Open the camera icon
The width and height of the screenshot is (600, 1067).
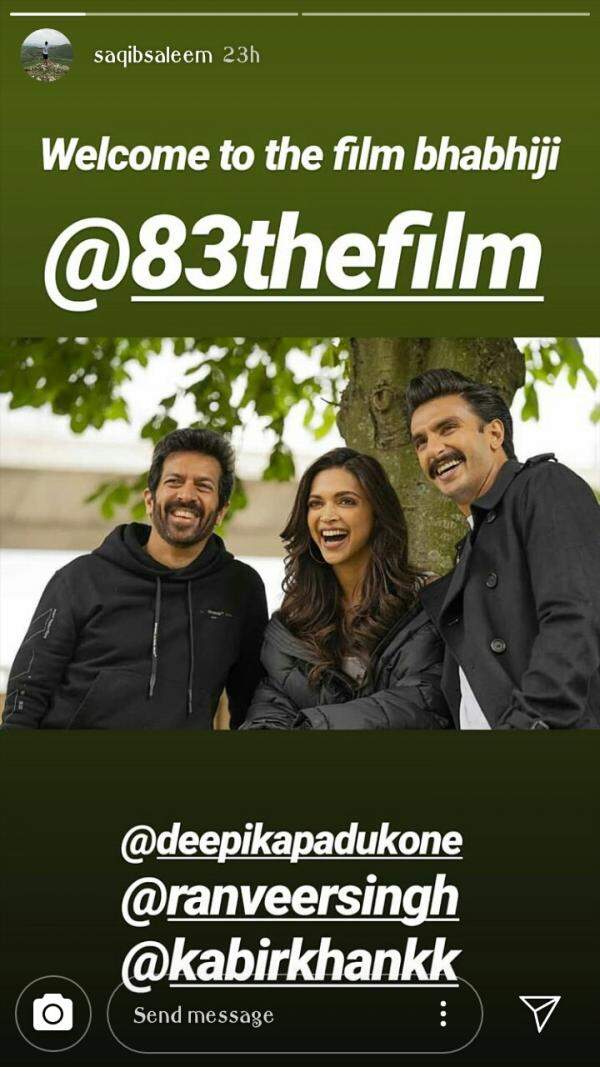pyautogui.click(x=53, y=1014)
